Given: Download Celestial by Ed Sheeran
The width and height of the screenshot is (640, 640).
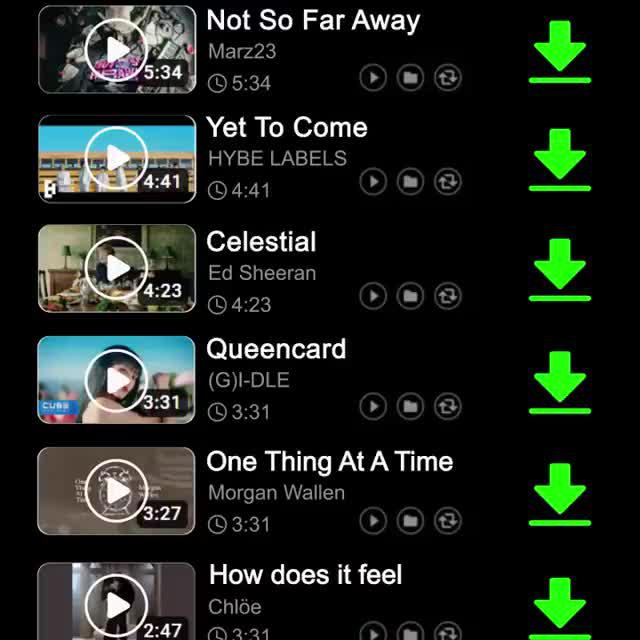Looking at the screenshot, I should tap(559, 270).
